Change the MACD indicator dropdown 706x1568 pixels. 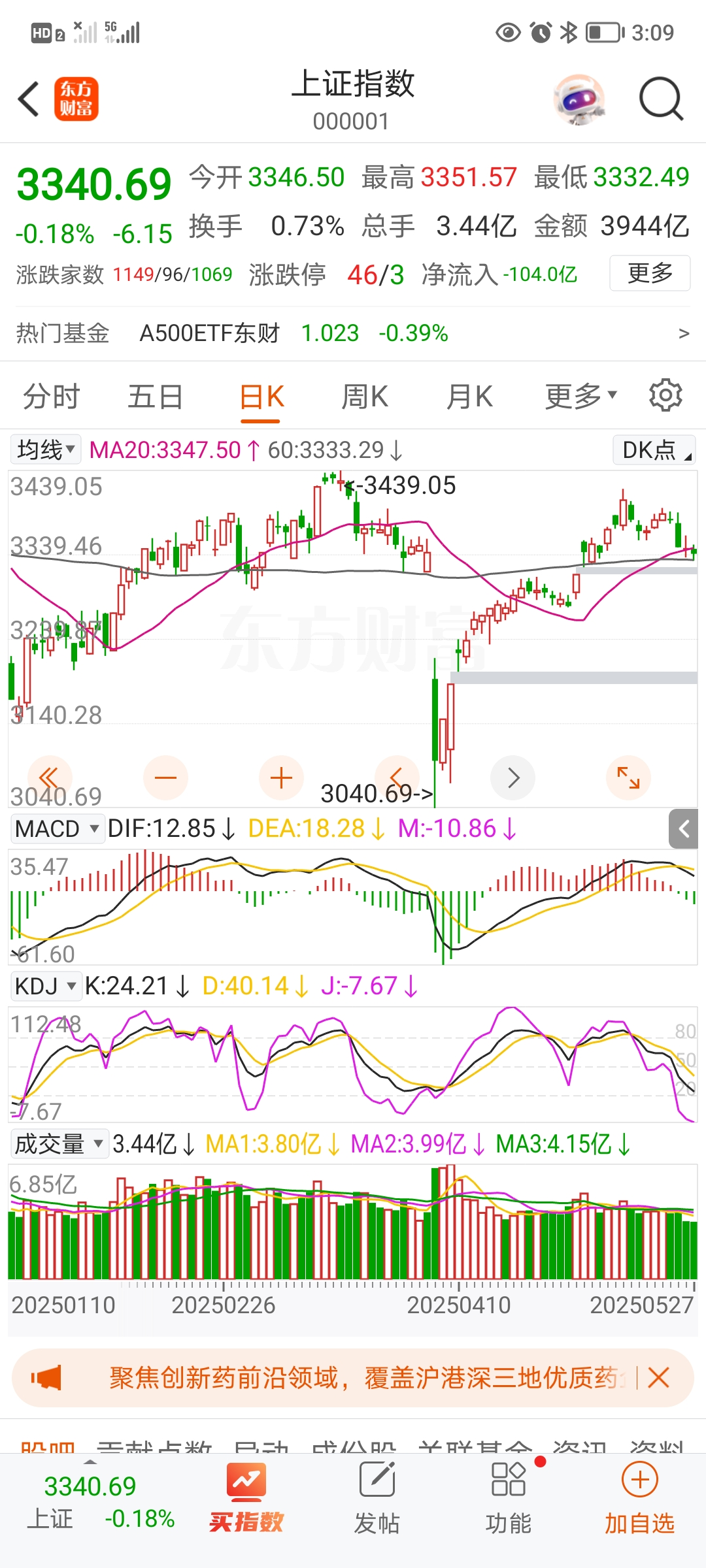click(58, 828)
